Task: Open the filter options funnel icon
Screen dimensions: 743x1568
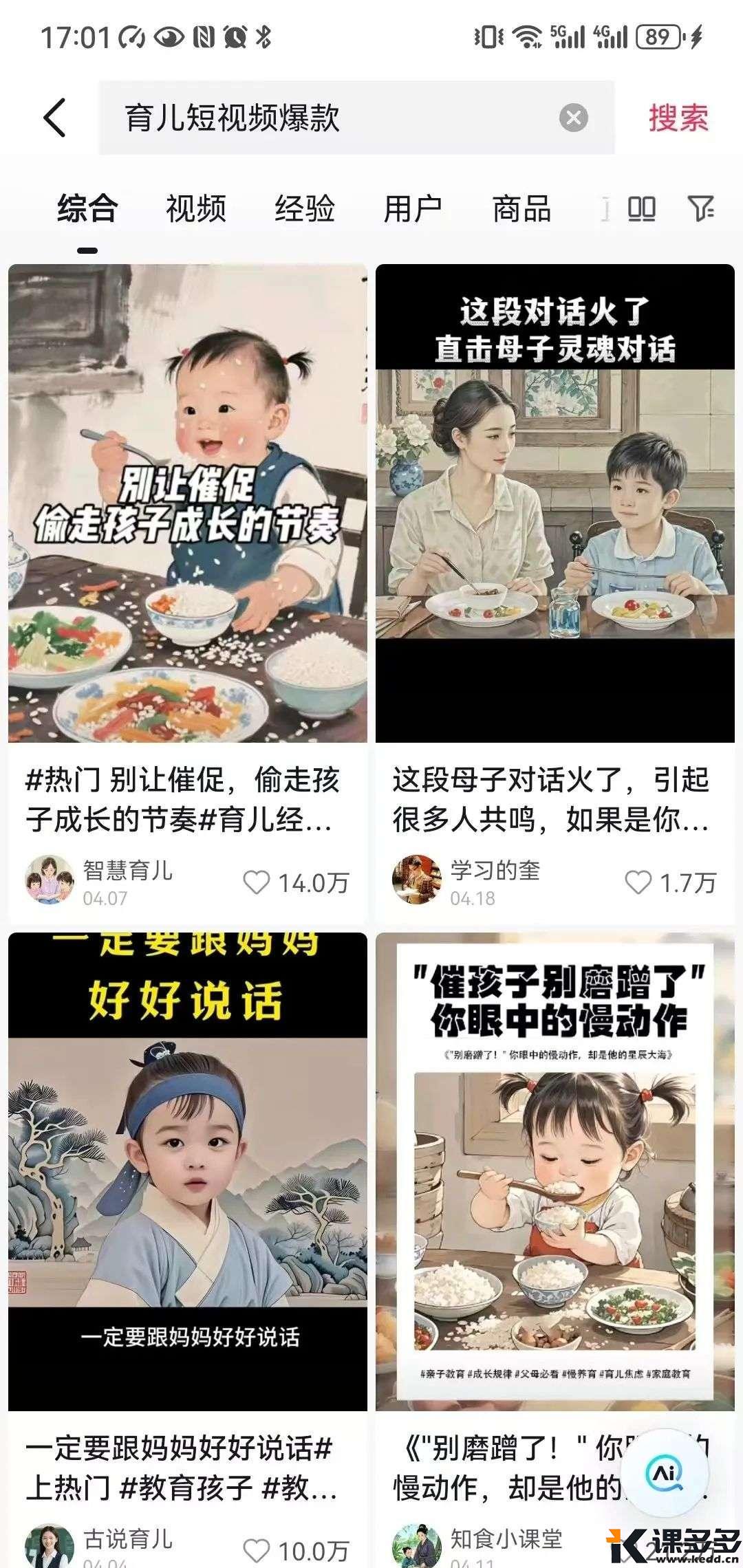Action: coord(700,209)
